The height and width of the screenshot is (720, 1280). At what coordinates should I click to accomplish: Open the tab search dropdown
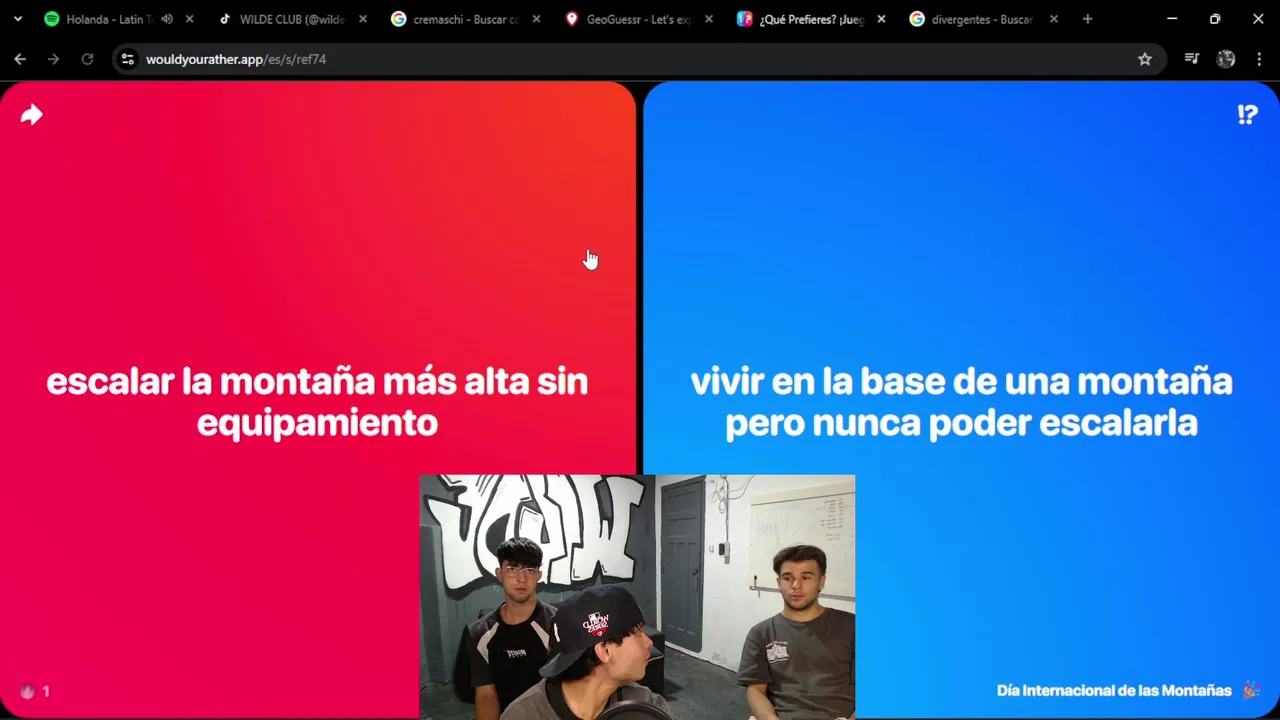pyautogui.click(x=17, y=19)
